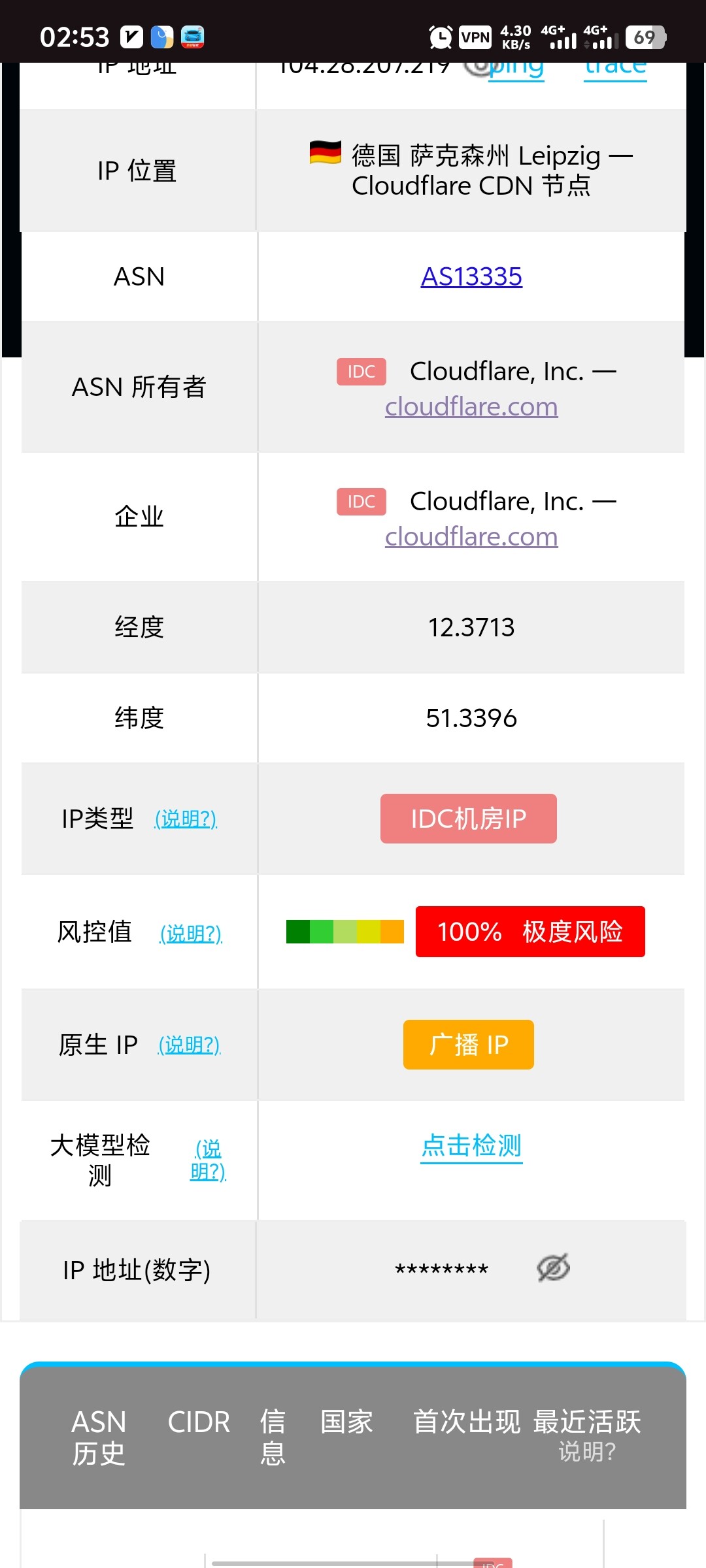Open 说明 link beside 大模型检测
This screenshot has width=706, height=1568.
tap(208, 1160)
